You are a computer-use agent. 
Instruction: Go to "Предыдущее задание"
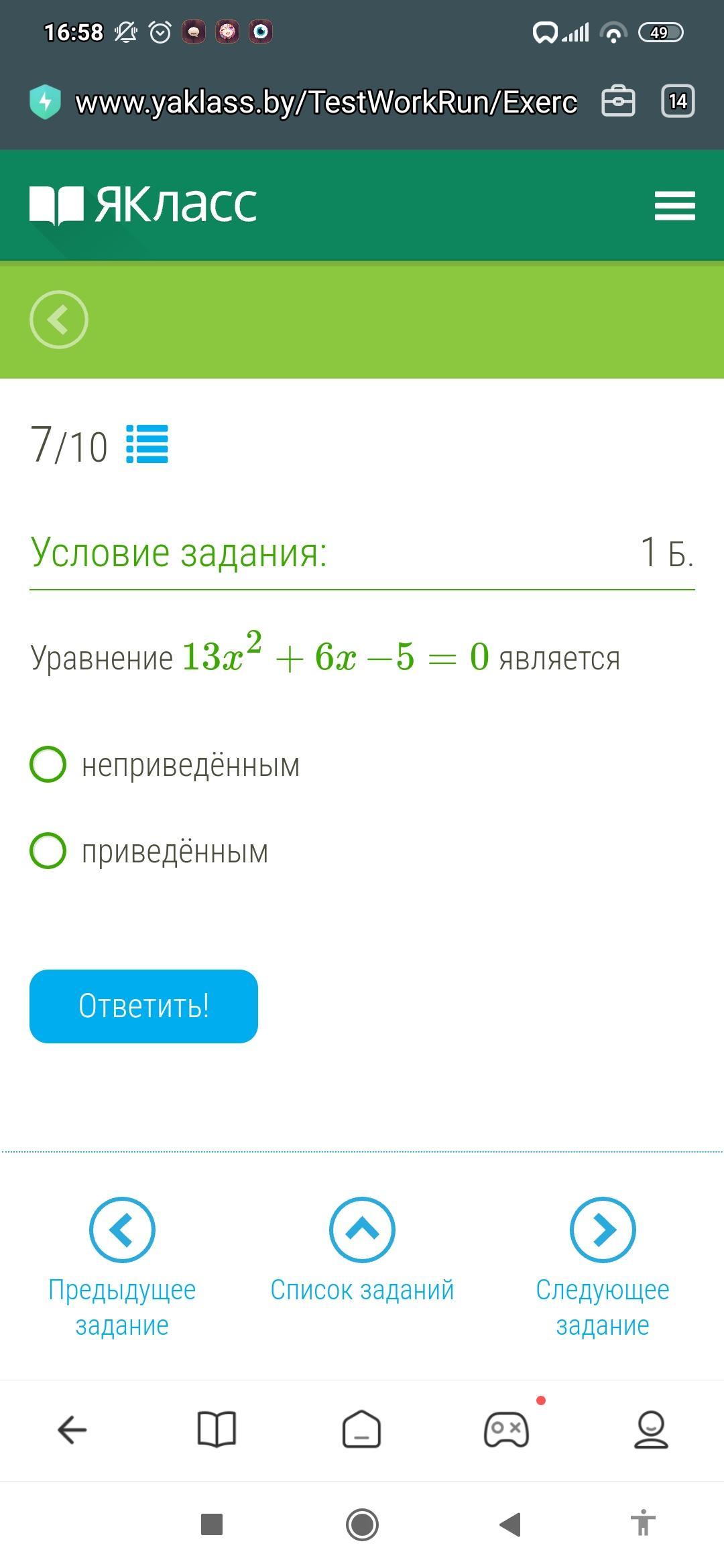click(122, 1230)
